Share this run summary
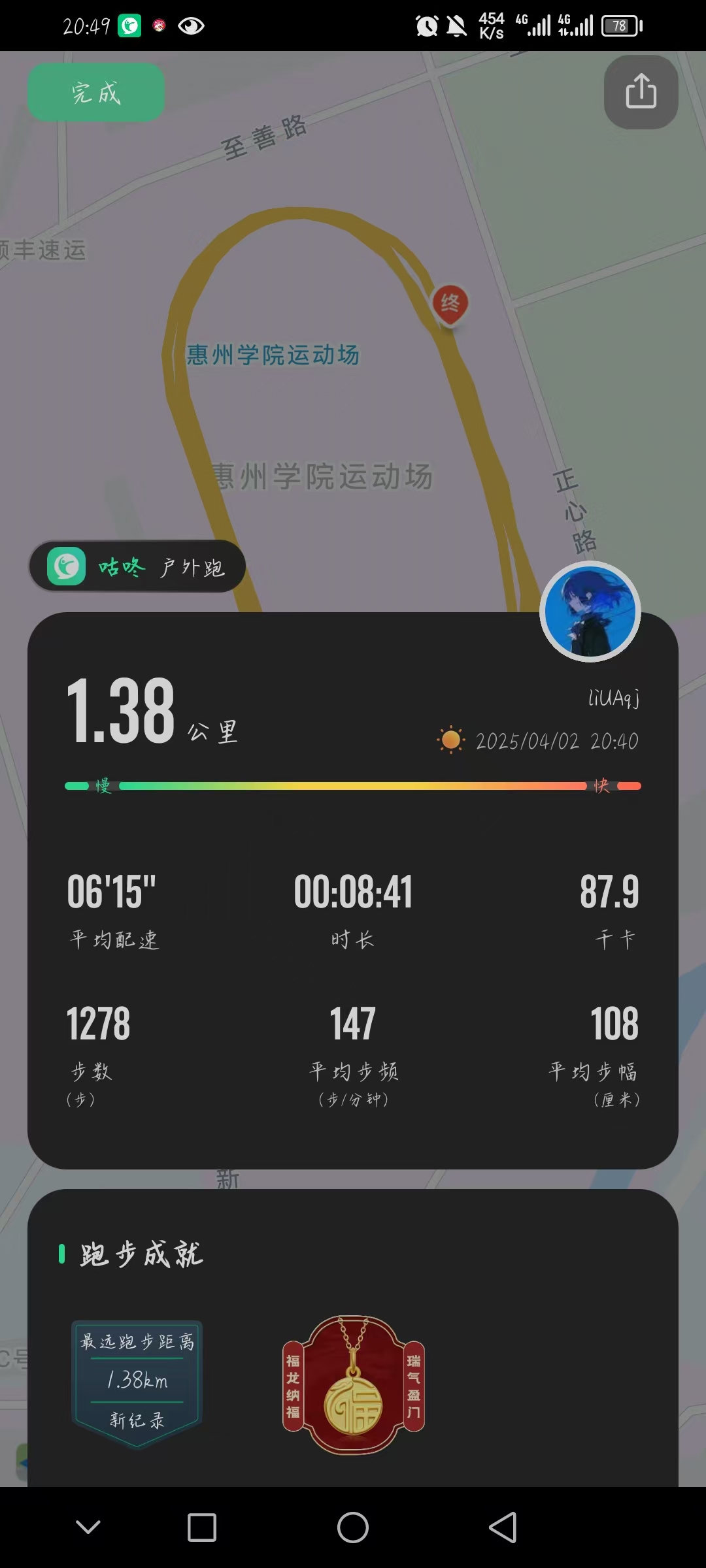Screen dimensions: 706x1568 641,91
